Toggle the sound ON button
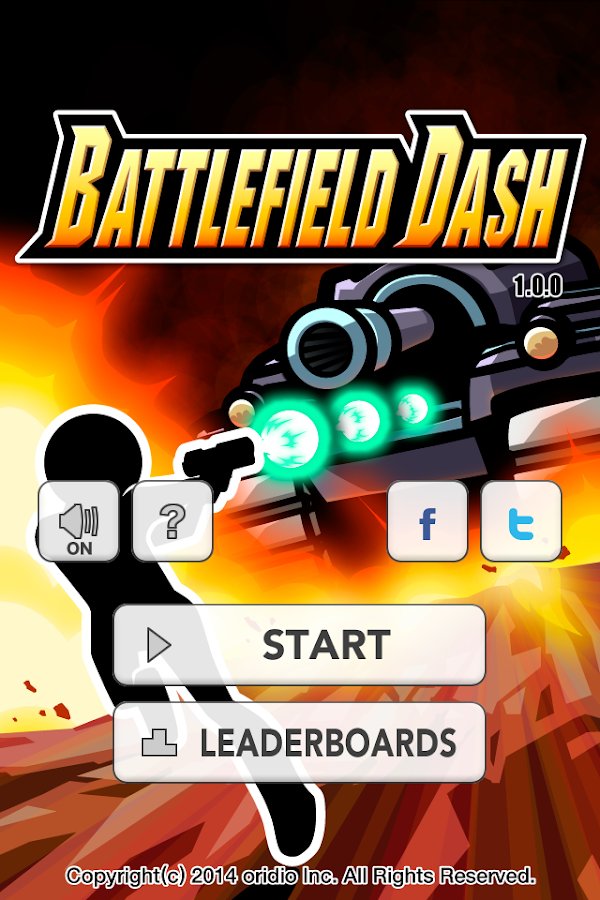 [x=79, y=521]
